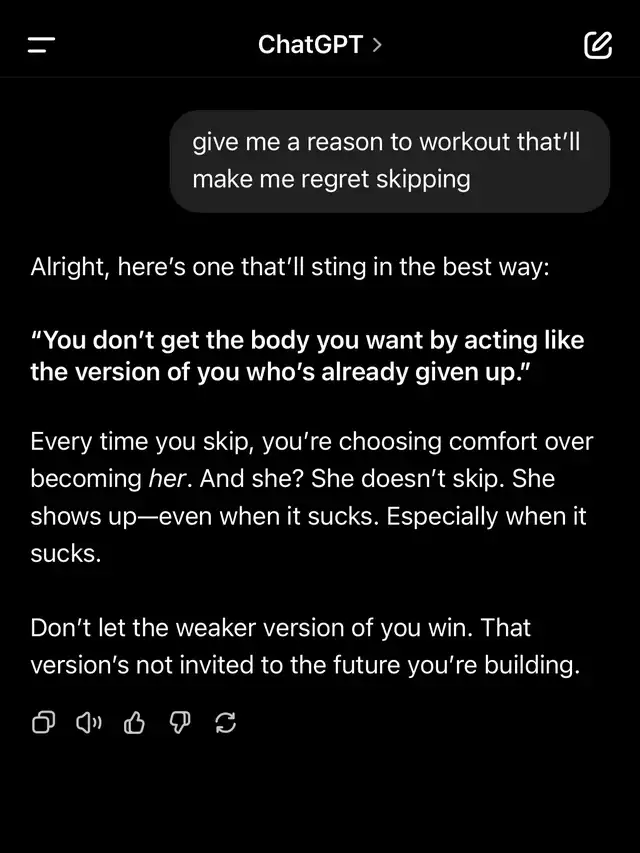Give the response a thumbs down
The image size is (640, 853).
(x=180, y=723)
